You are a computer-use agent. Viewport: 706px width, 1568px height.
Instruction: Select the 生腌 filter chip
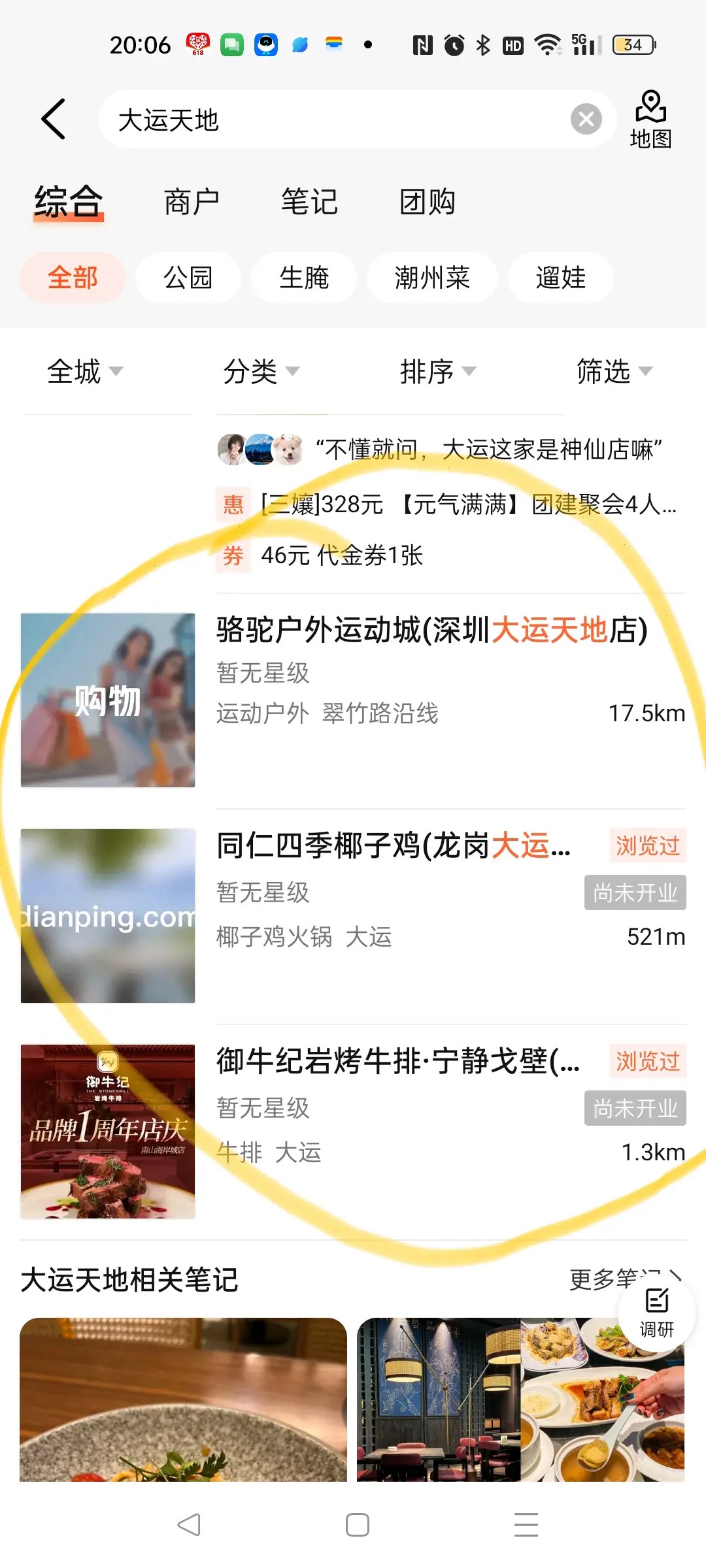[x=303, y=278]
